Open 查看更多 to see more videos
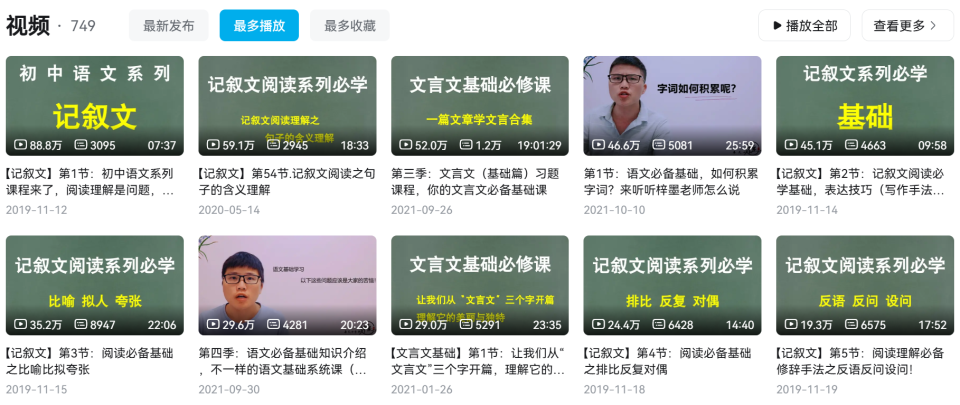The image size is (960, 405). coord(907,26)
